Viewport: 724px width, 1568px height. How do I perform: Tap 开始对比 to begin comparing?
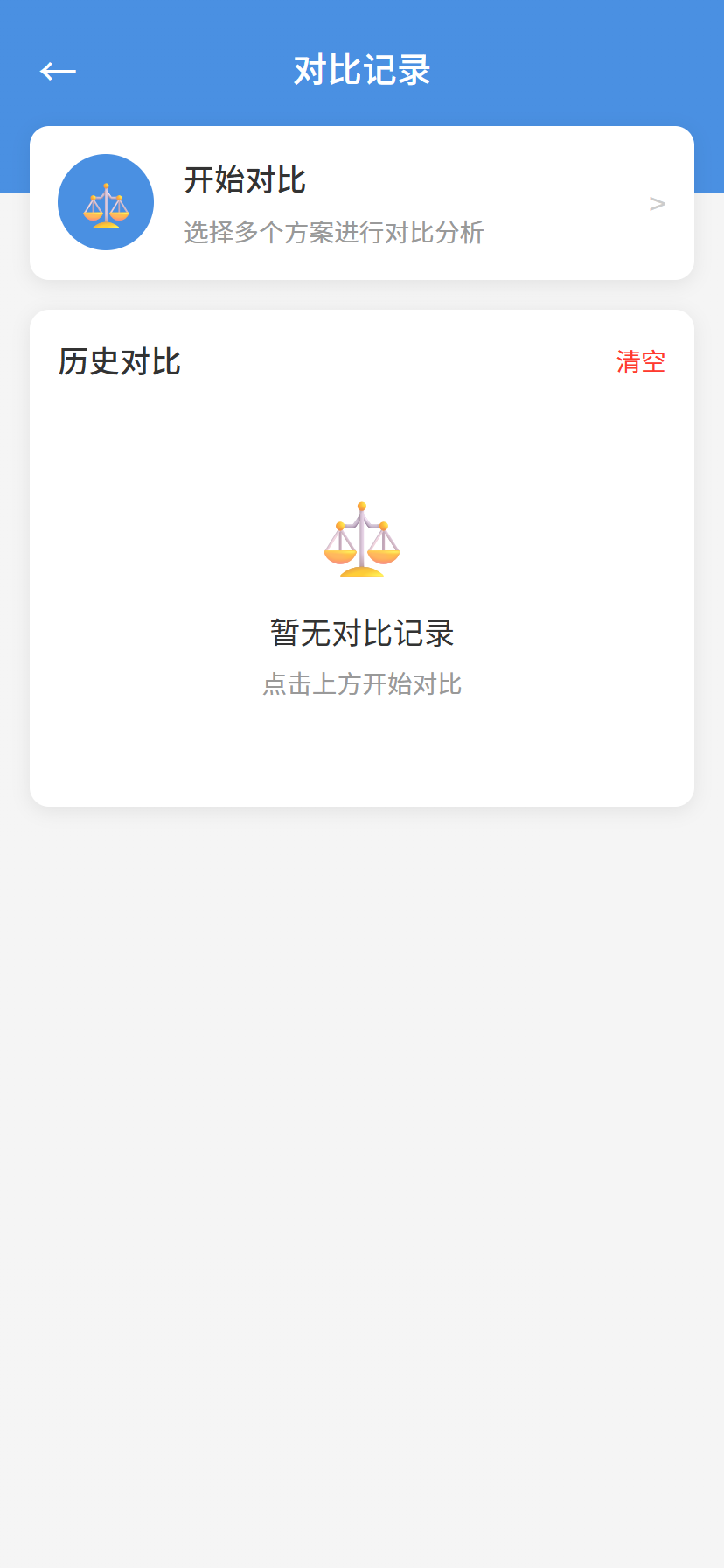245,179
